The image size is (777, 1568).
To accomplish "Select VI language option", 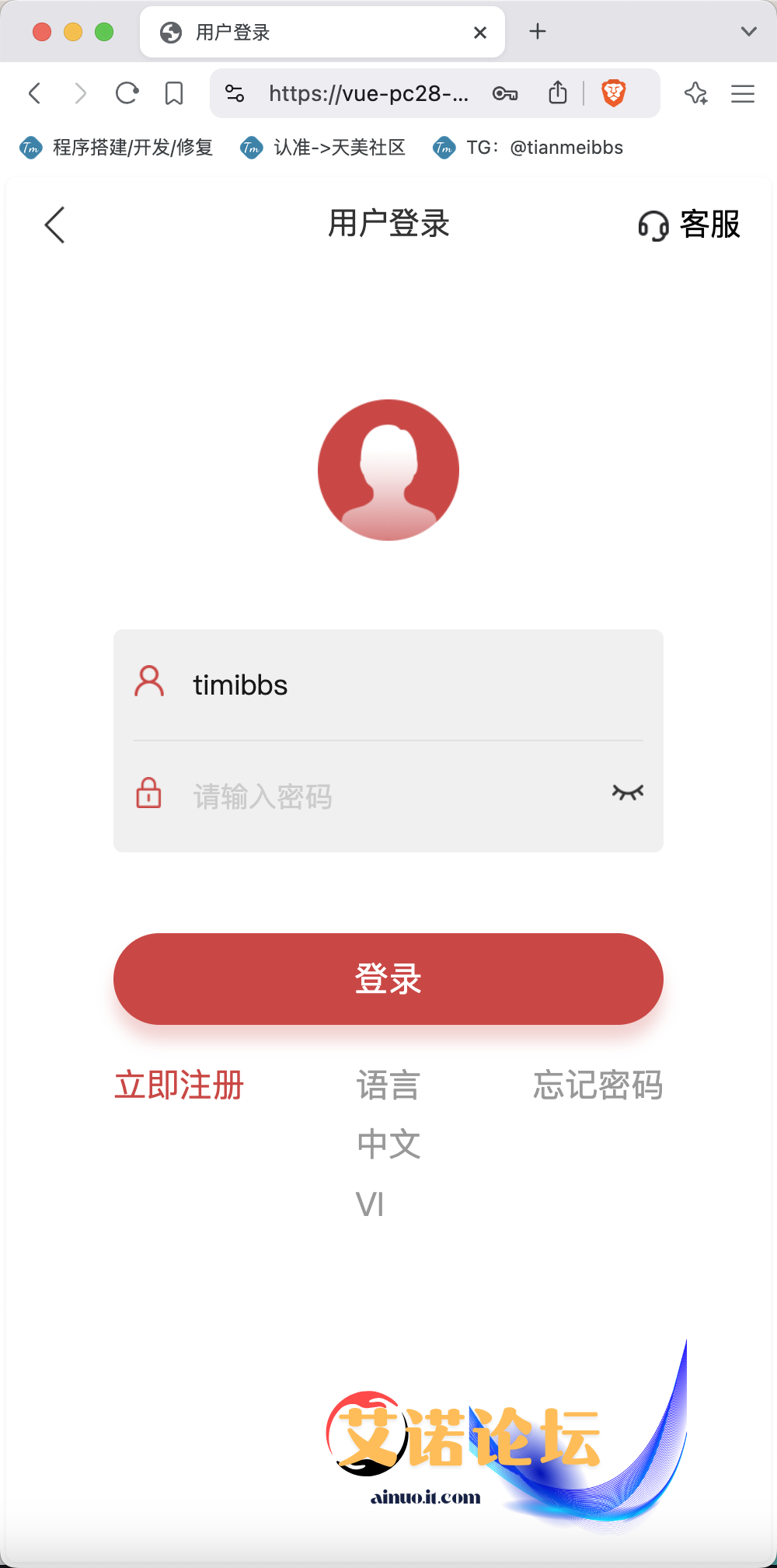I will tap(371, 1205).
